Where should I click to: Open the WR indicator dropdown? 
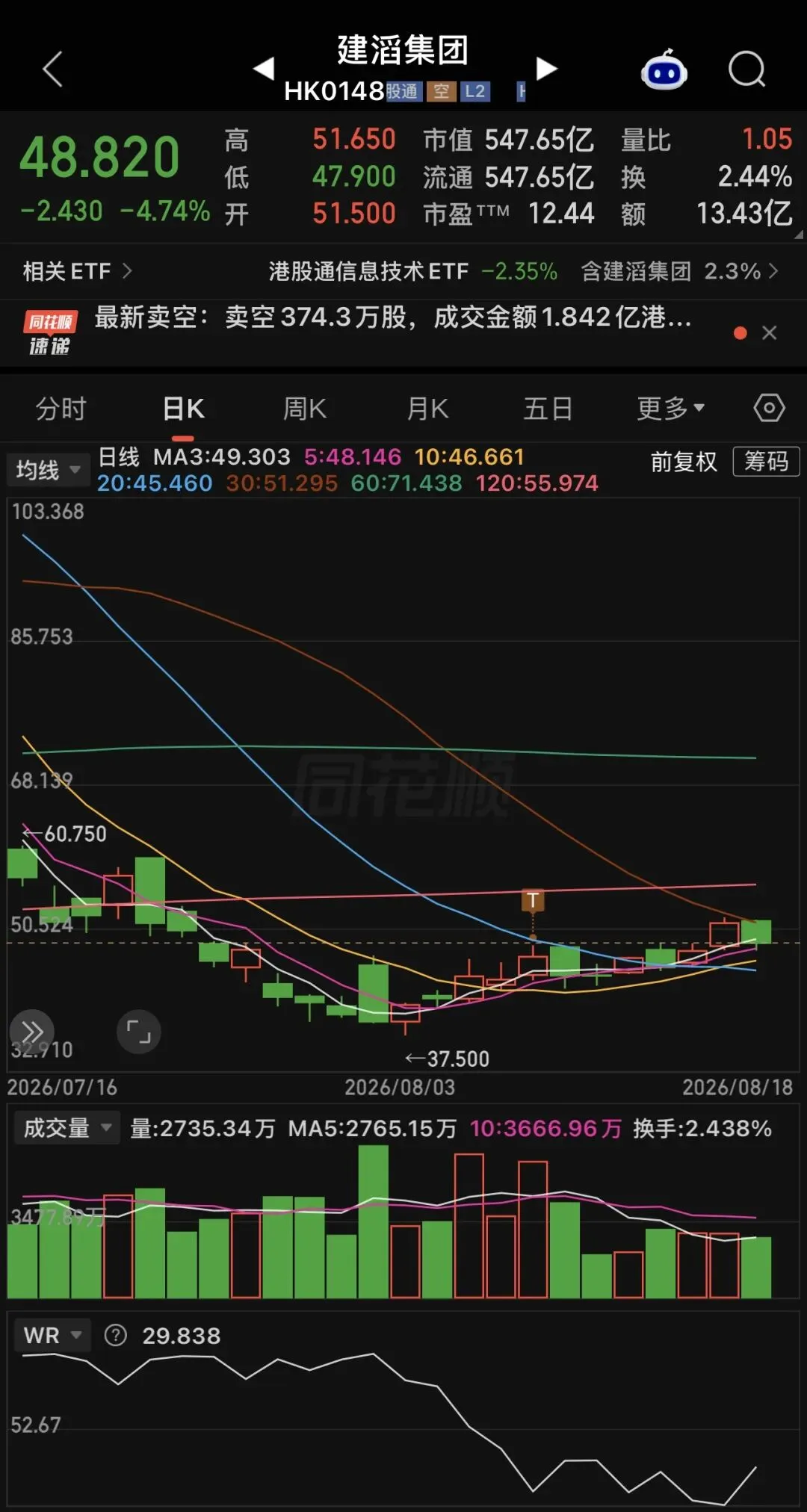pos(52,1335)
